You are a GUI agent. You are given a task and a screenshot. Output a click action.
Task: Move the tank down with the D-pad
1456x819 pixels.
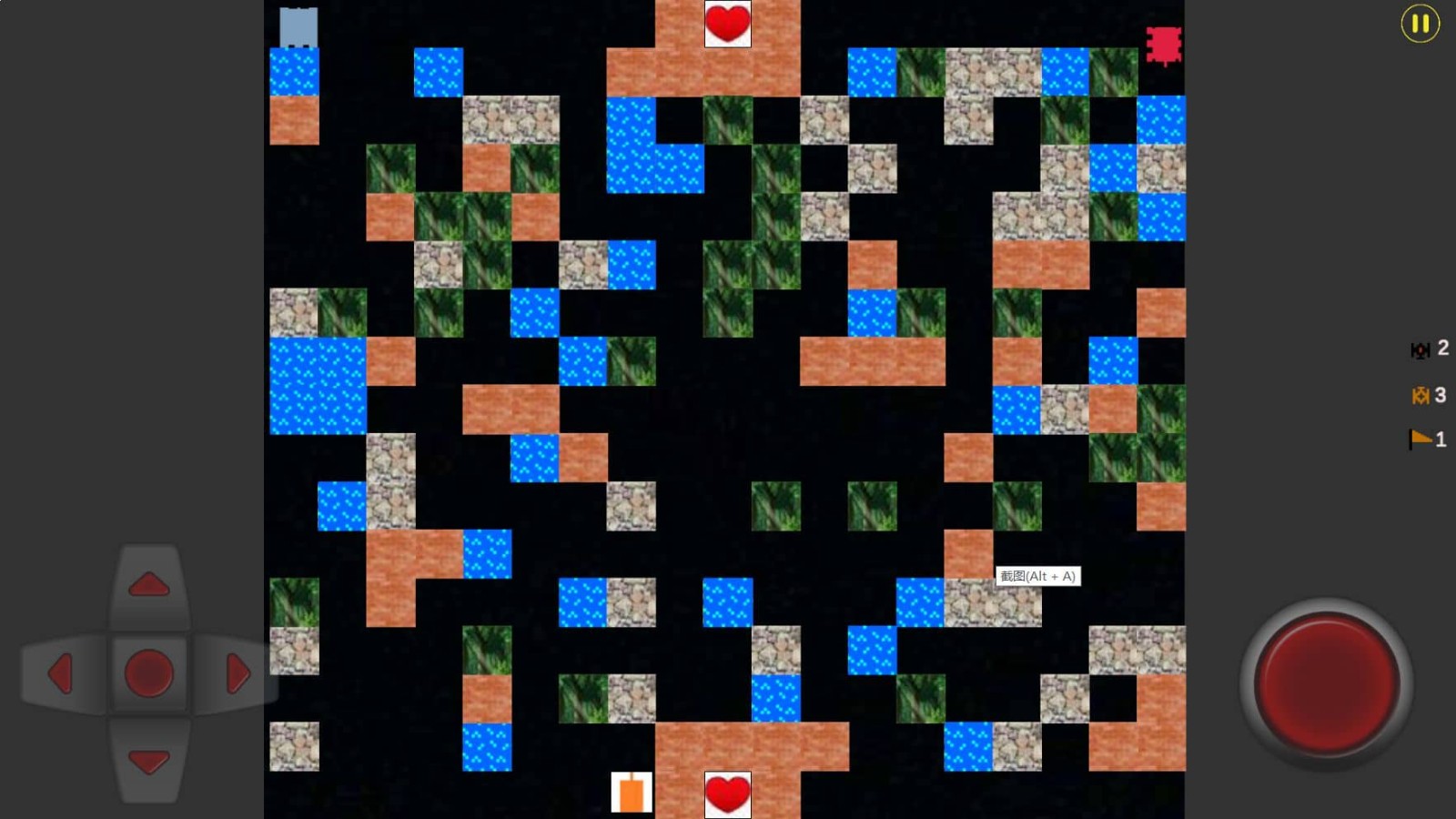click(x=149, y=761)
